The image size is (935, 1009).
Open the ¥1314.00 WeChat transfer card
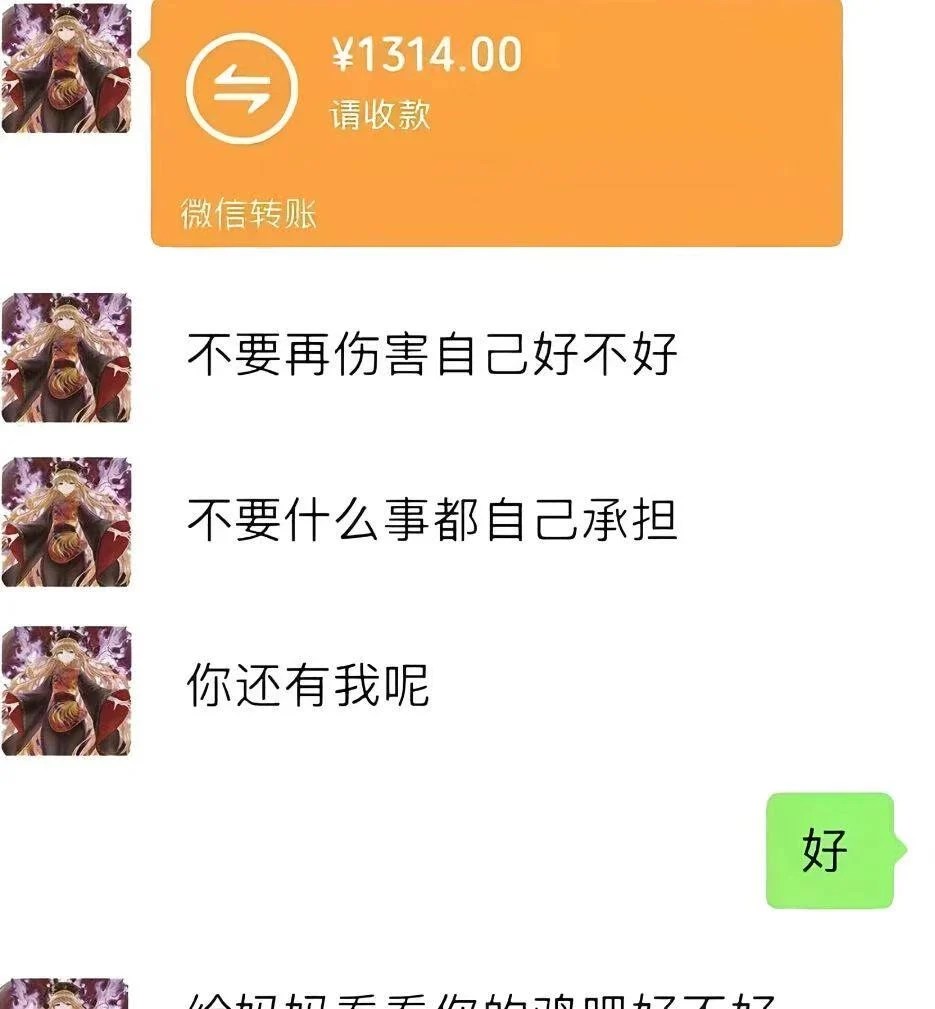[x=496, y=120]
